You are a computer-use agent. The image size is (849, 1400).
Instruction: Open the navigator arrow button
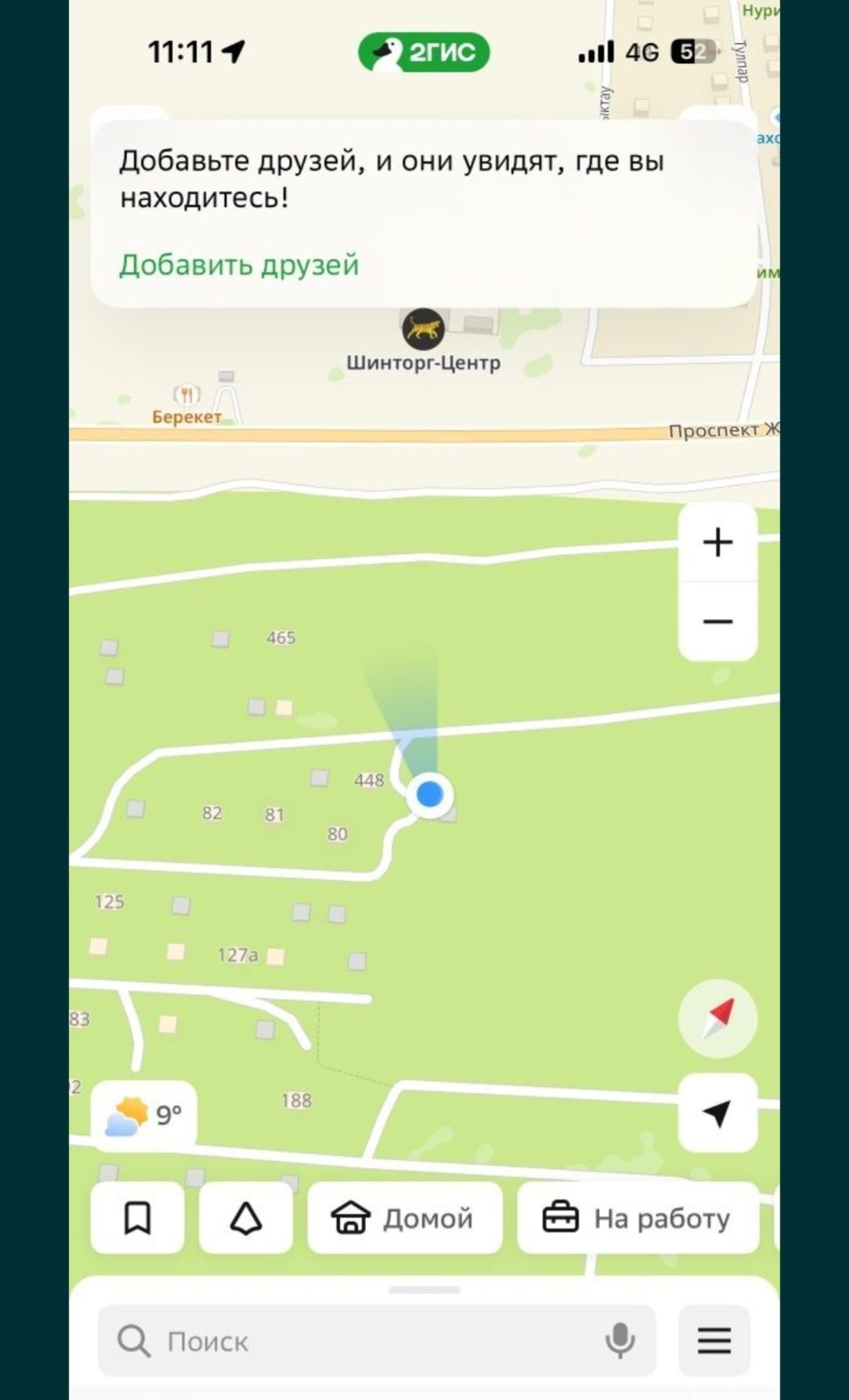click(x=245, y=1218)
